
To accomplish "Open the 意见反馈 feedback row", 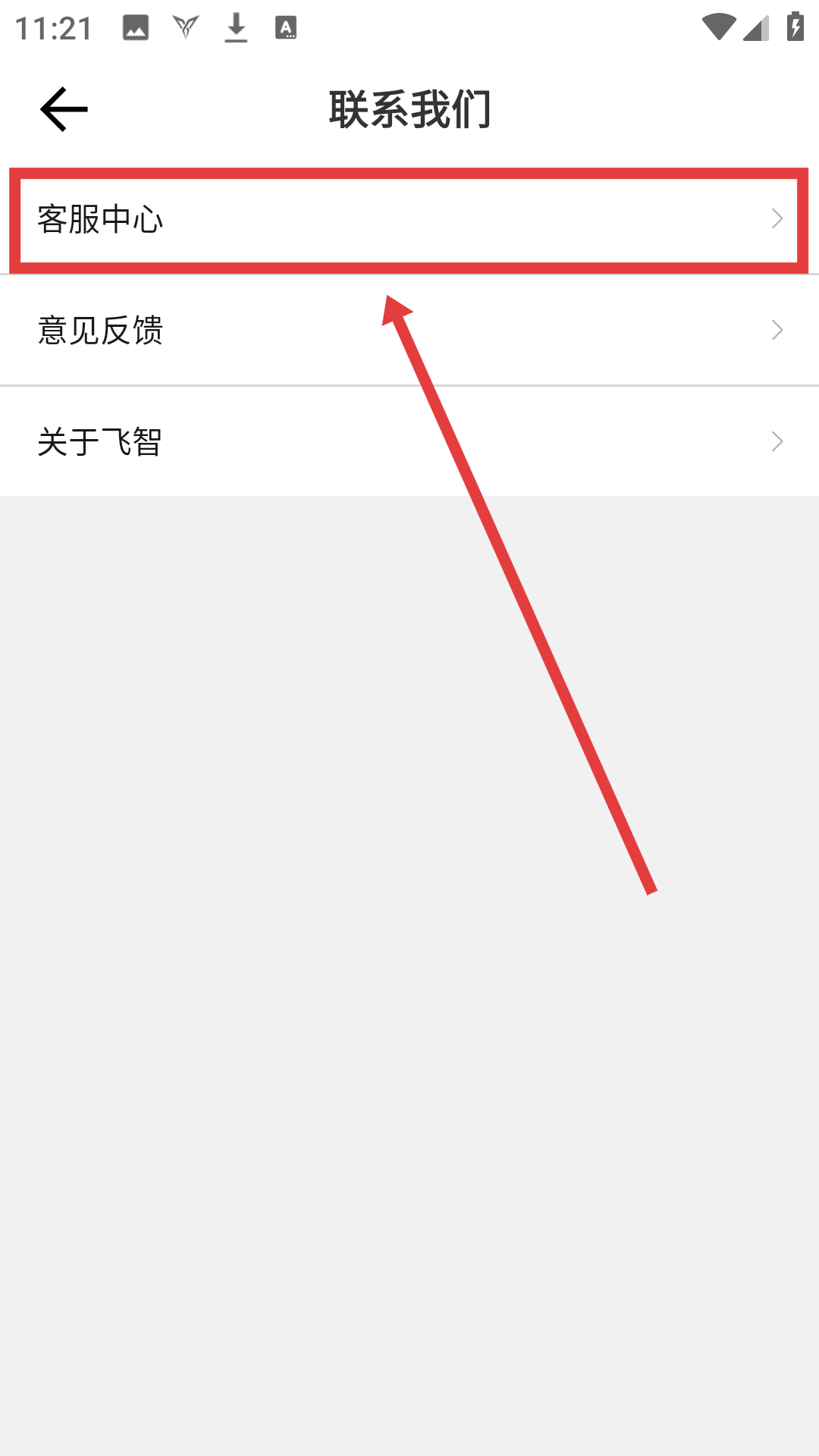I will tap(408, 331).
